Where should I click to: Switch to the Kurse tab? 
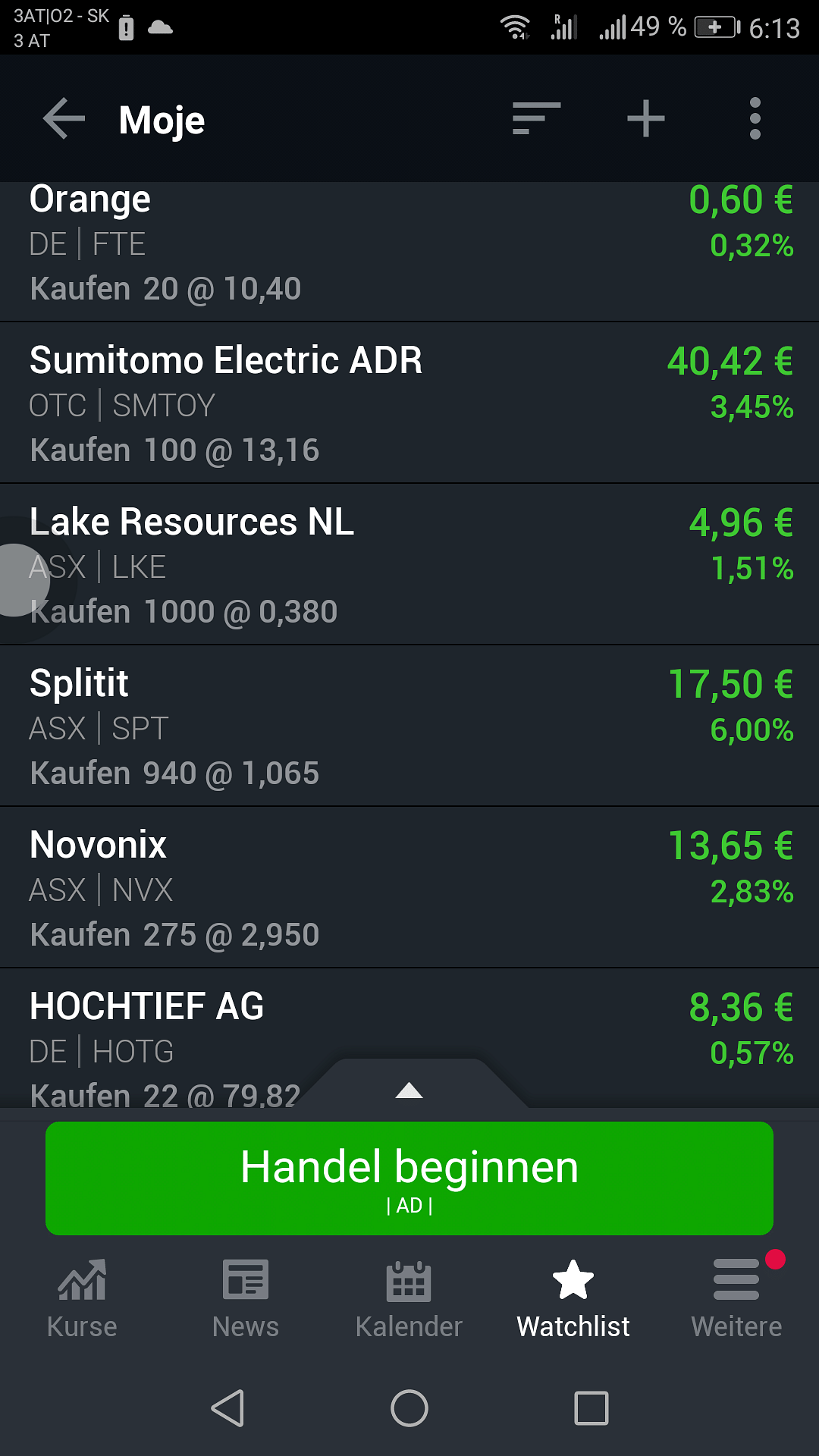coord(82,1300)
